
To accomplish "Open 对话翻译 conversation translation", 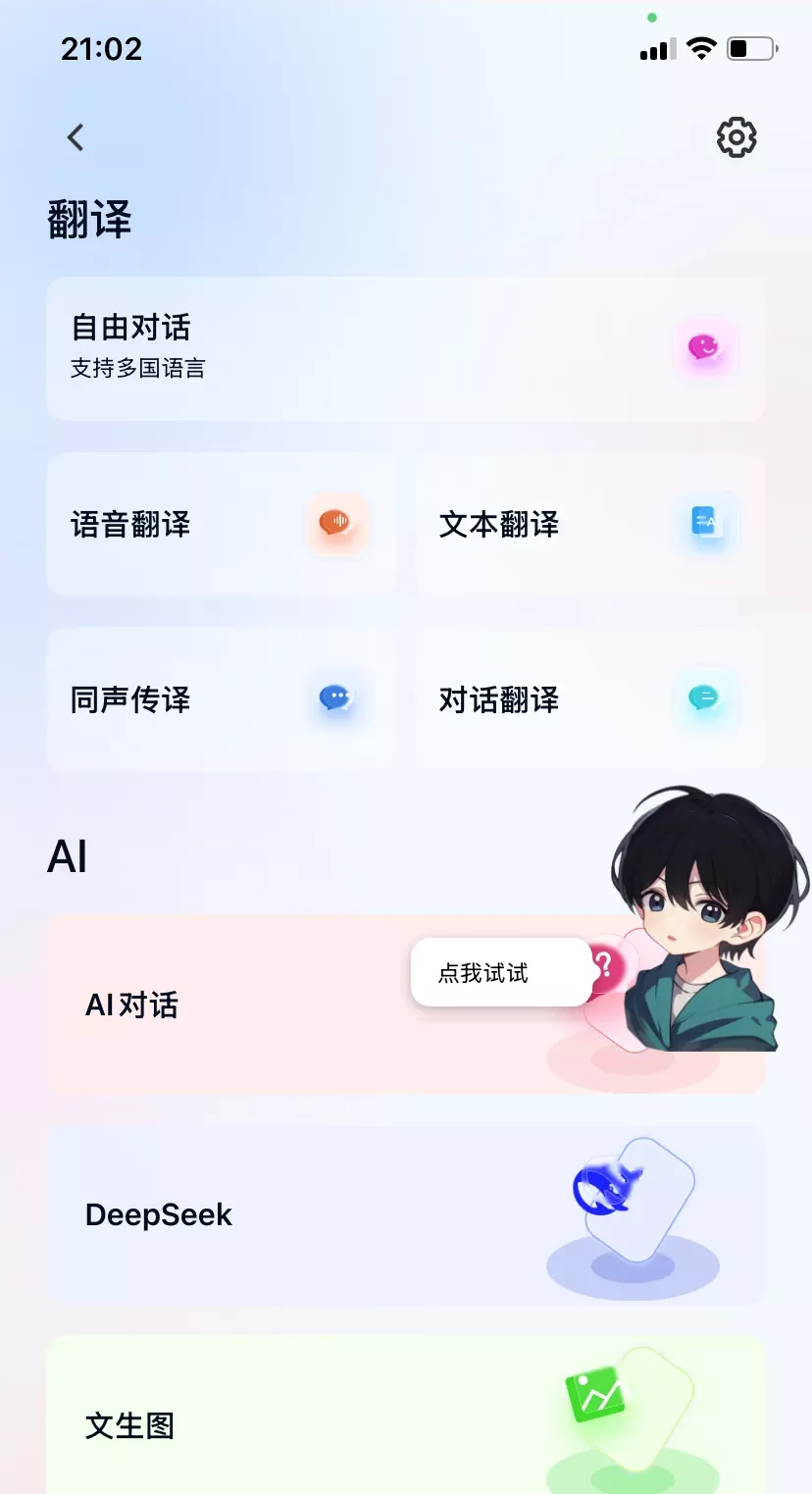I will point(589,699).
